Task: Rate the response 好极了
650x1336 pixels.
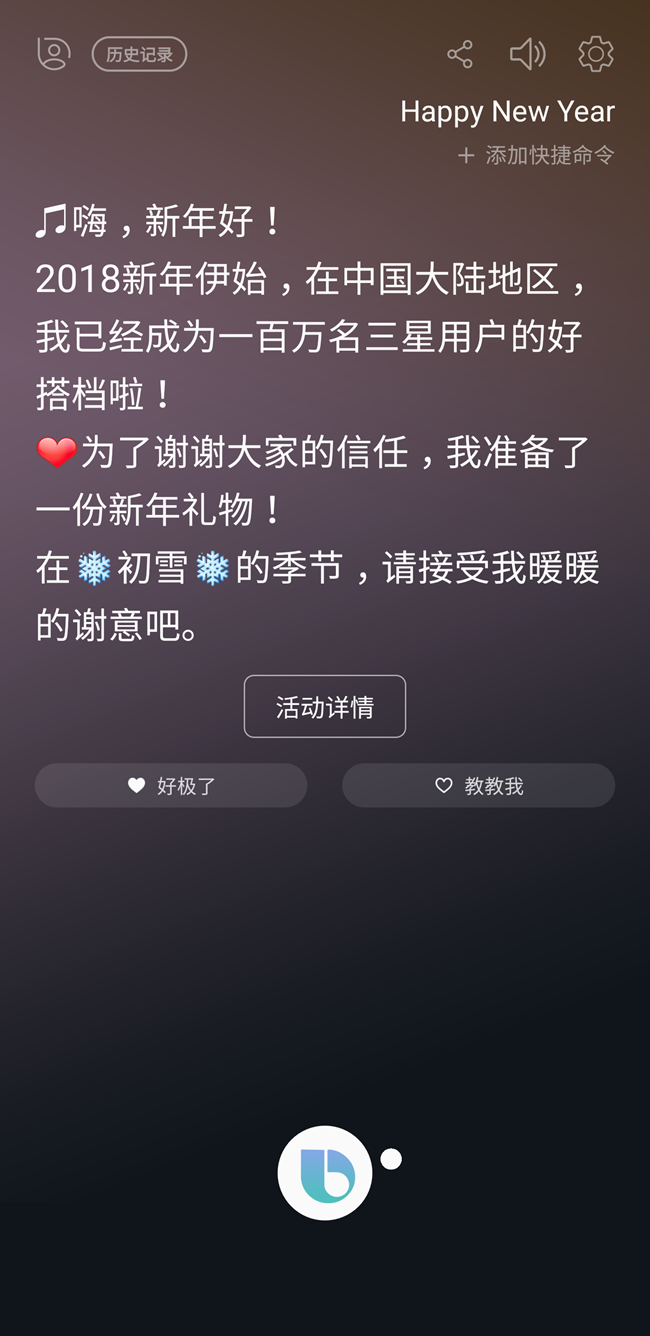Action: coord(171,786)
